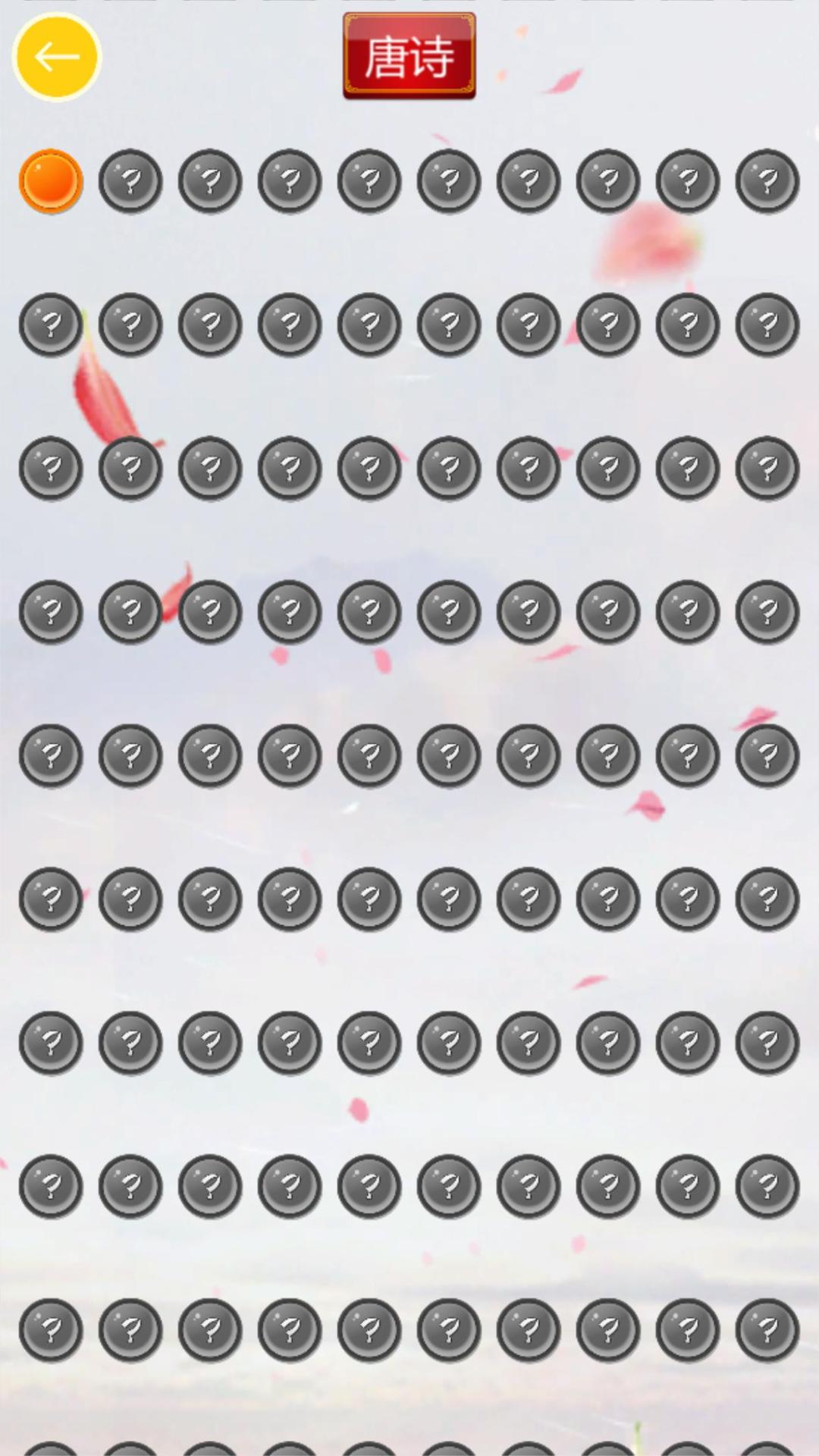The height and width of the screenshot is (1456, 819).
Task: Tap the red 唐诗 category button
Action: [x=409, y=56]
